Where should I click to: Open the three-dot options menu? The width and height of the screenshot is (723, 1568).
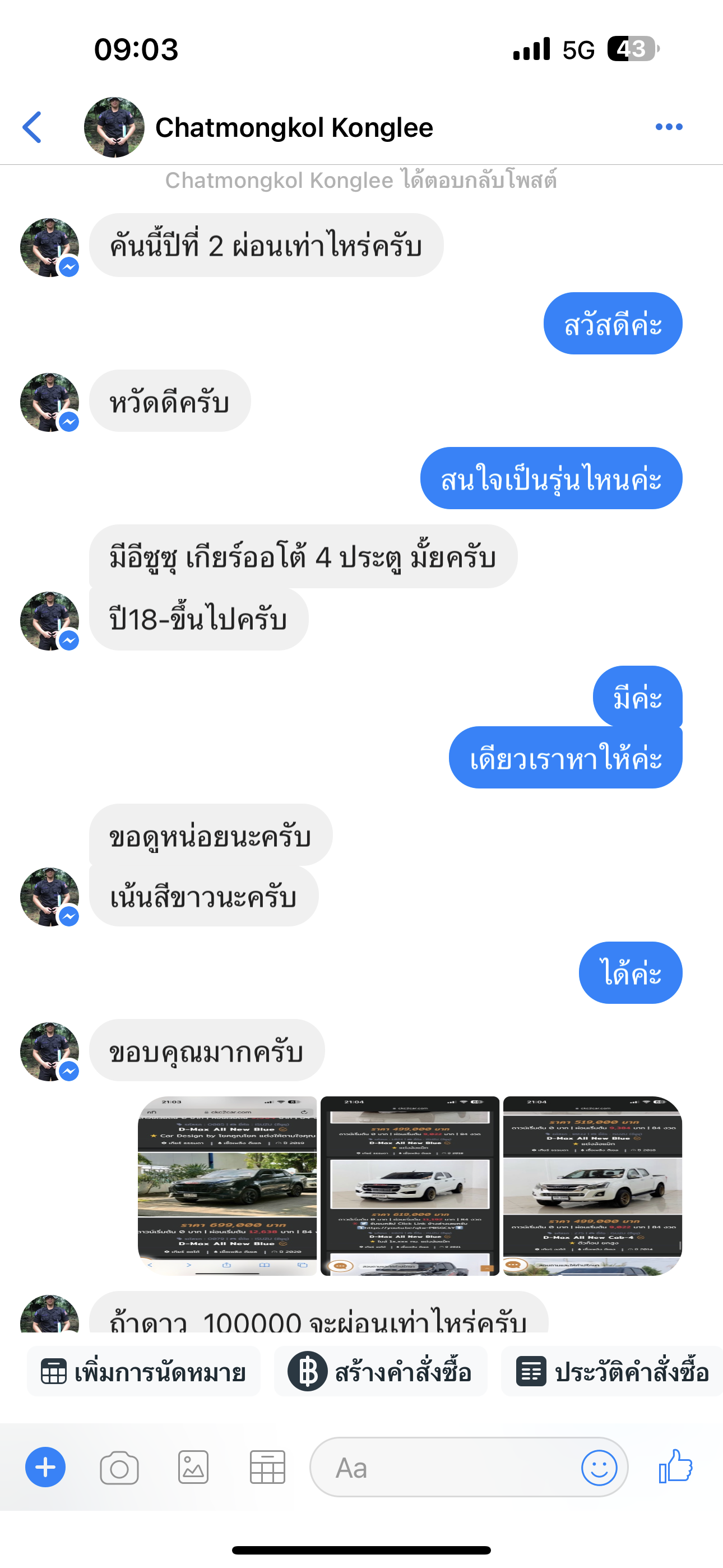pyautogui.click(x=669, y=127)
